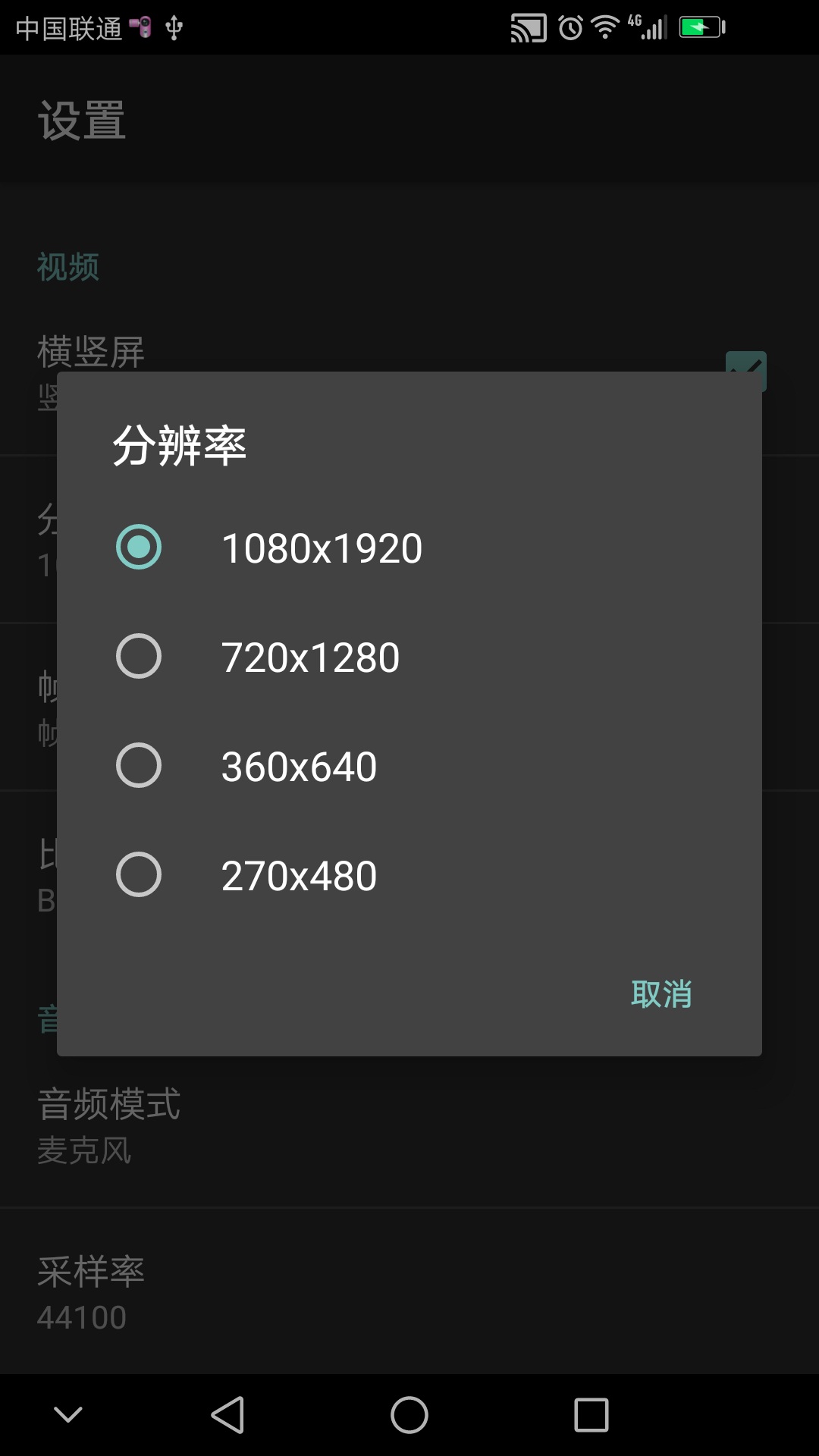Tap 取消 to dismiss the dialog
The width and height of the screenshot is (819, 1456).
[x=661, y=994]
